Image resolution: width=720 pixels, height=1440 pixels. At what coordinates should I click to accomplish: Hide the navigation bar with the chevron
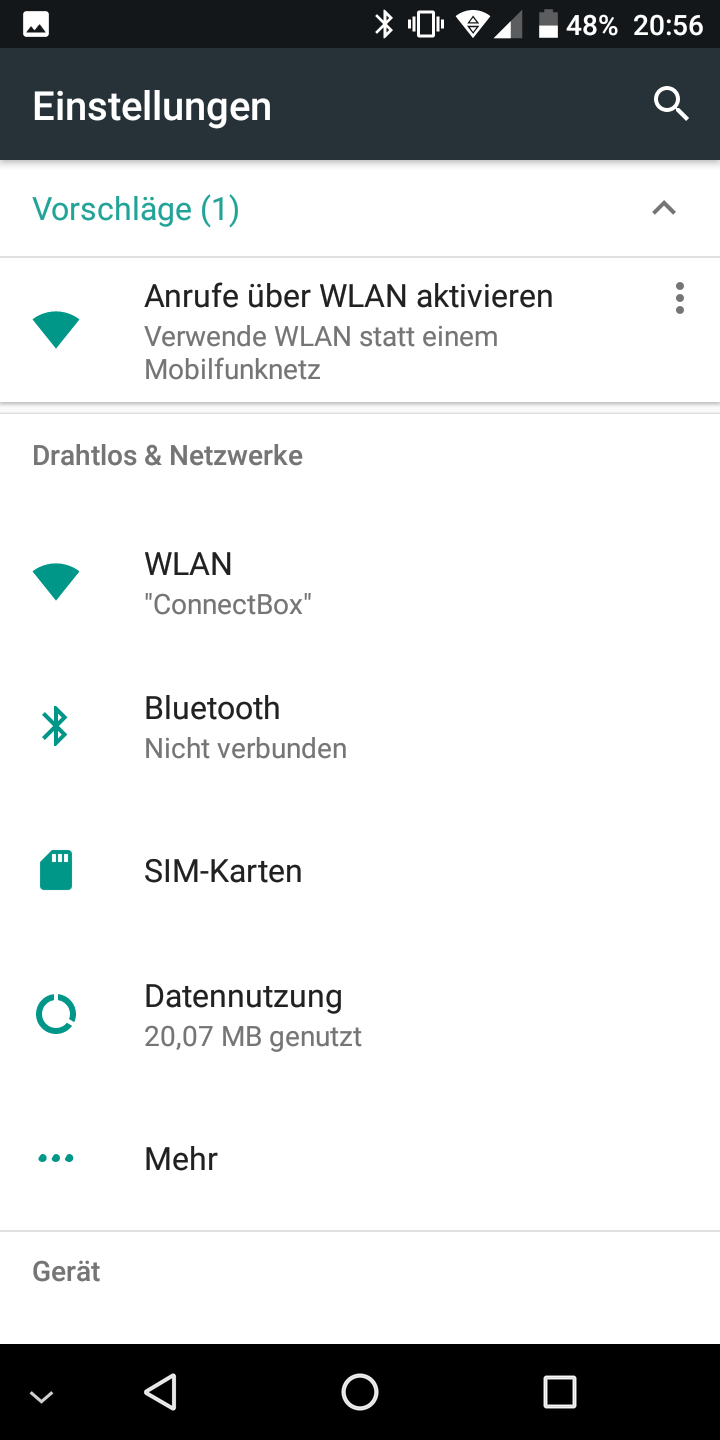[x=41, y=1396]
